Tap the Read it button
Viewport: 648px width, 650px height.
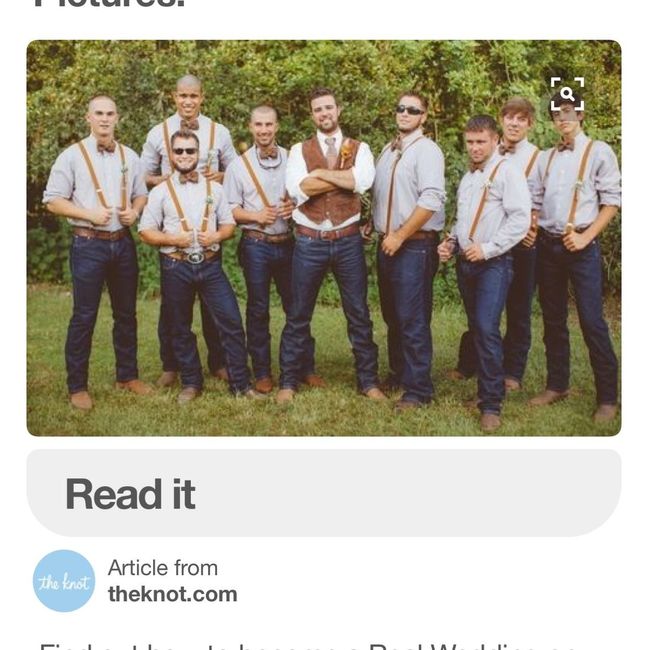tap(323, 493)
